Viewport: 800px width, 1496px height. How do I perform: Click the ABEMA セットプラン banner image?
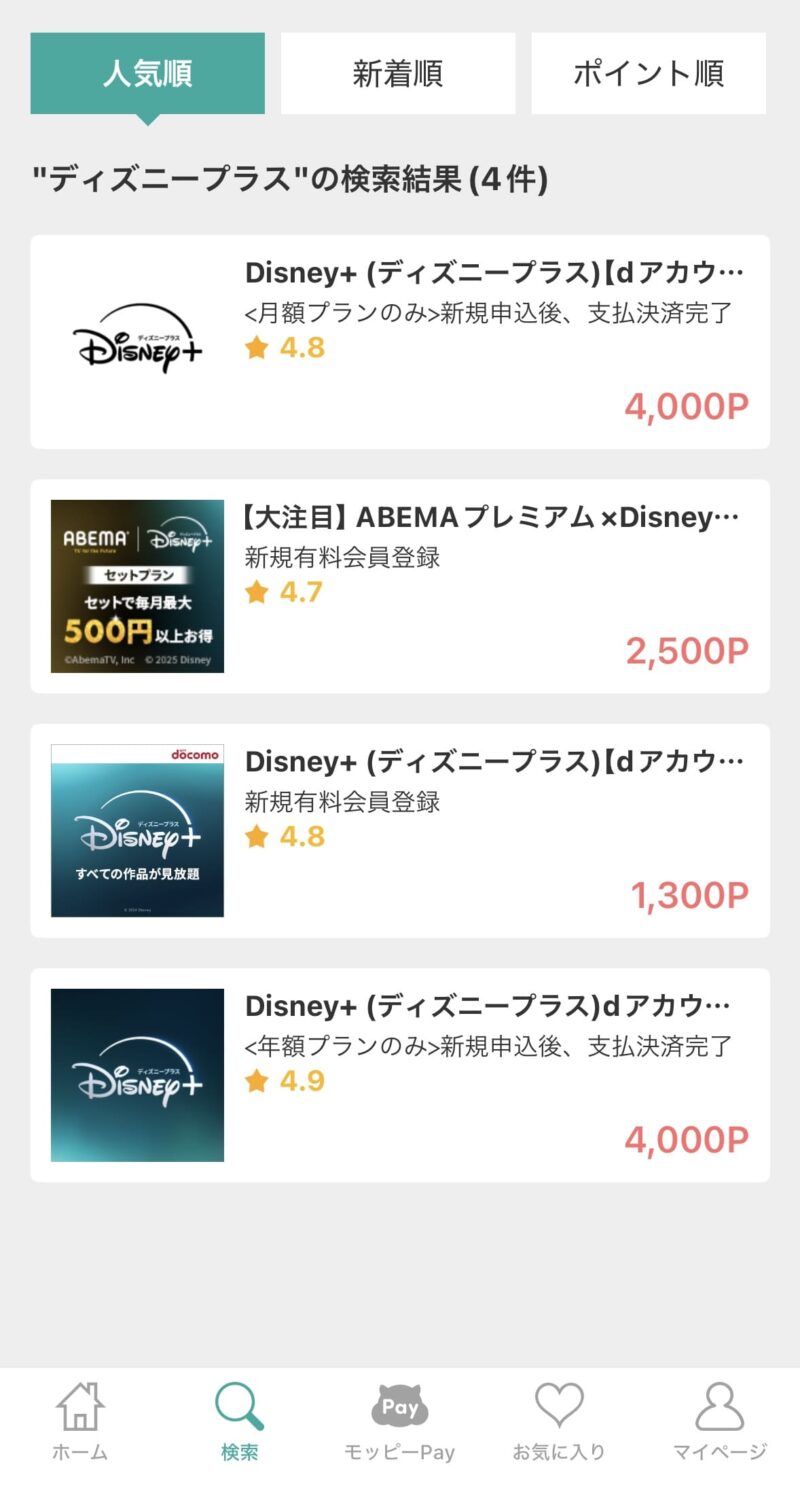[137, 585]
